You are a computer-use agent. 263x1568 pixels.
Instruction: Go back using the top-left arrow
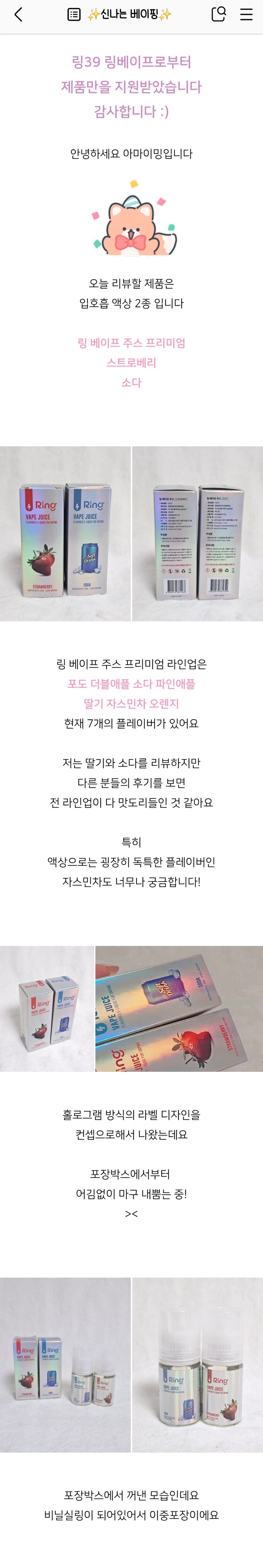coord(18,15)
